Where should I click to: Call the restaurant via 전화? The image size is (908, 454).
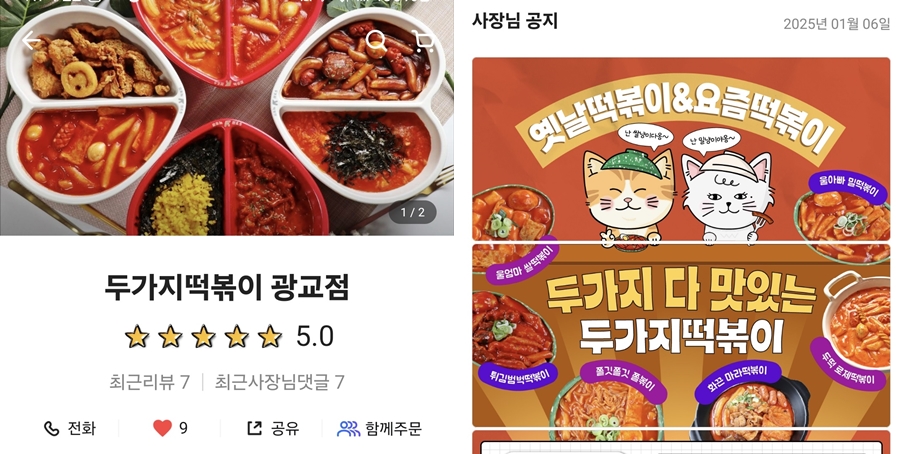click(70, 428)
